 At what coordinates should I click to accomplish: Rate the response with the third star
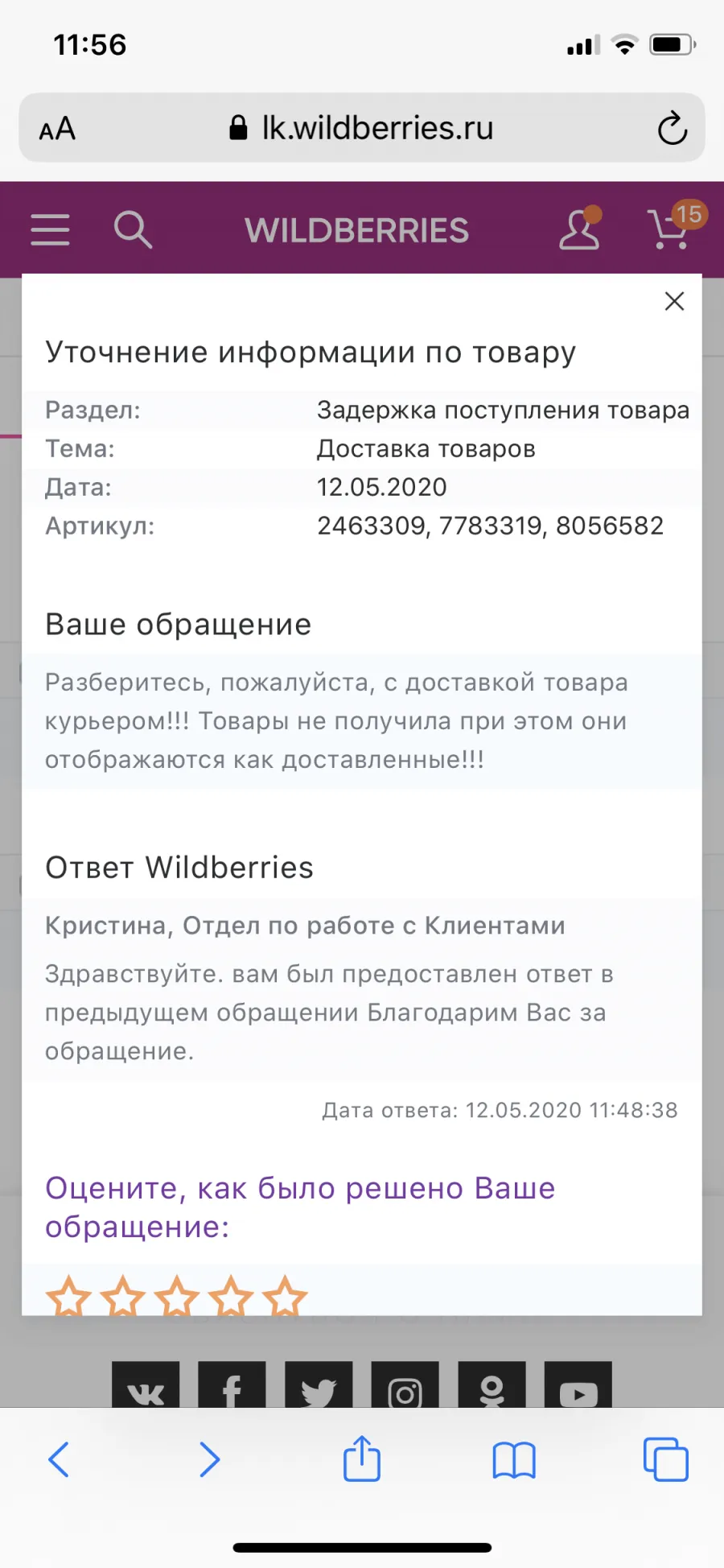(177, 1296)
